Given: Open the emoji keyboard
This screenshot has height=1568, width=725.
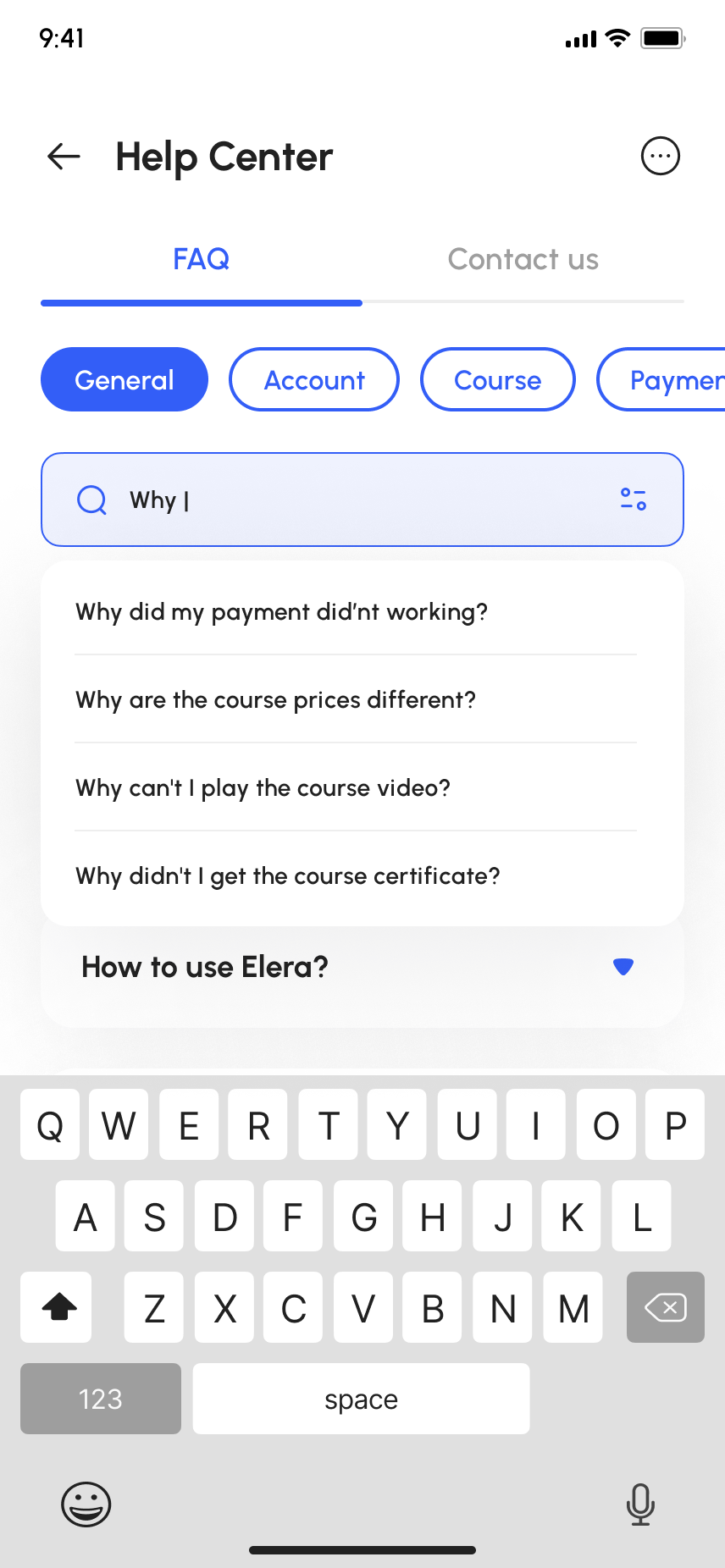Looking at the screenshot, I should pyautogui.click(x=86, y=1505).
